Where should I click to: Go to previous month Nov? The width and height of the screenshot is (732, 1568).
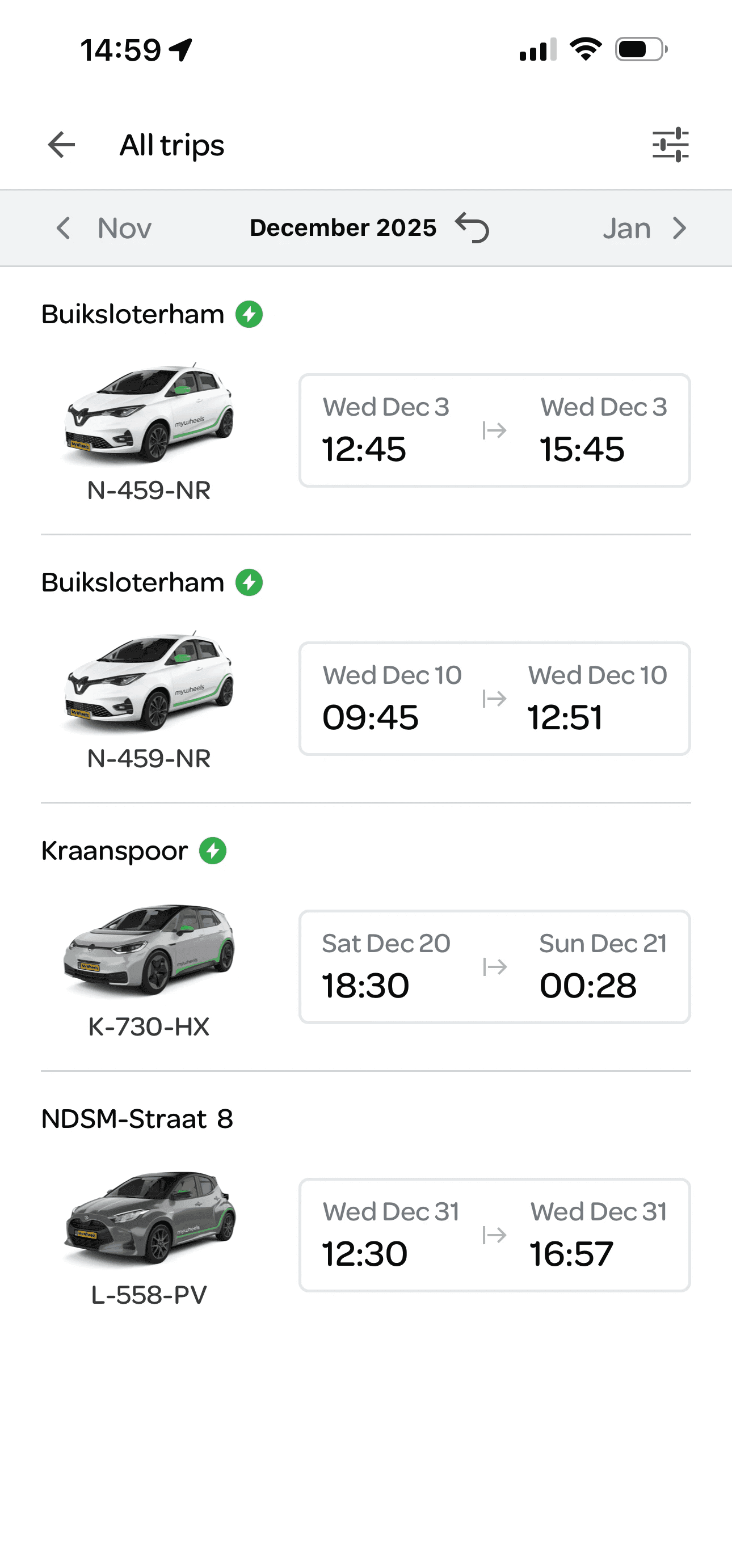coord(103,229)
